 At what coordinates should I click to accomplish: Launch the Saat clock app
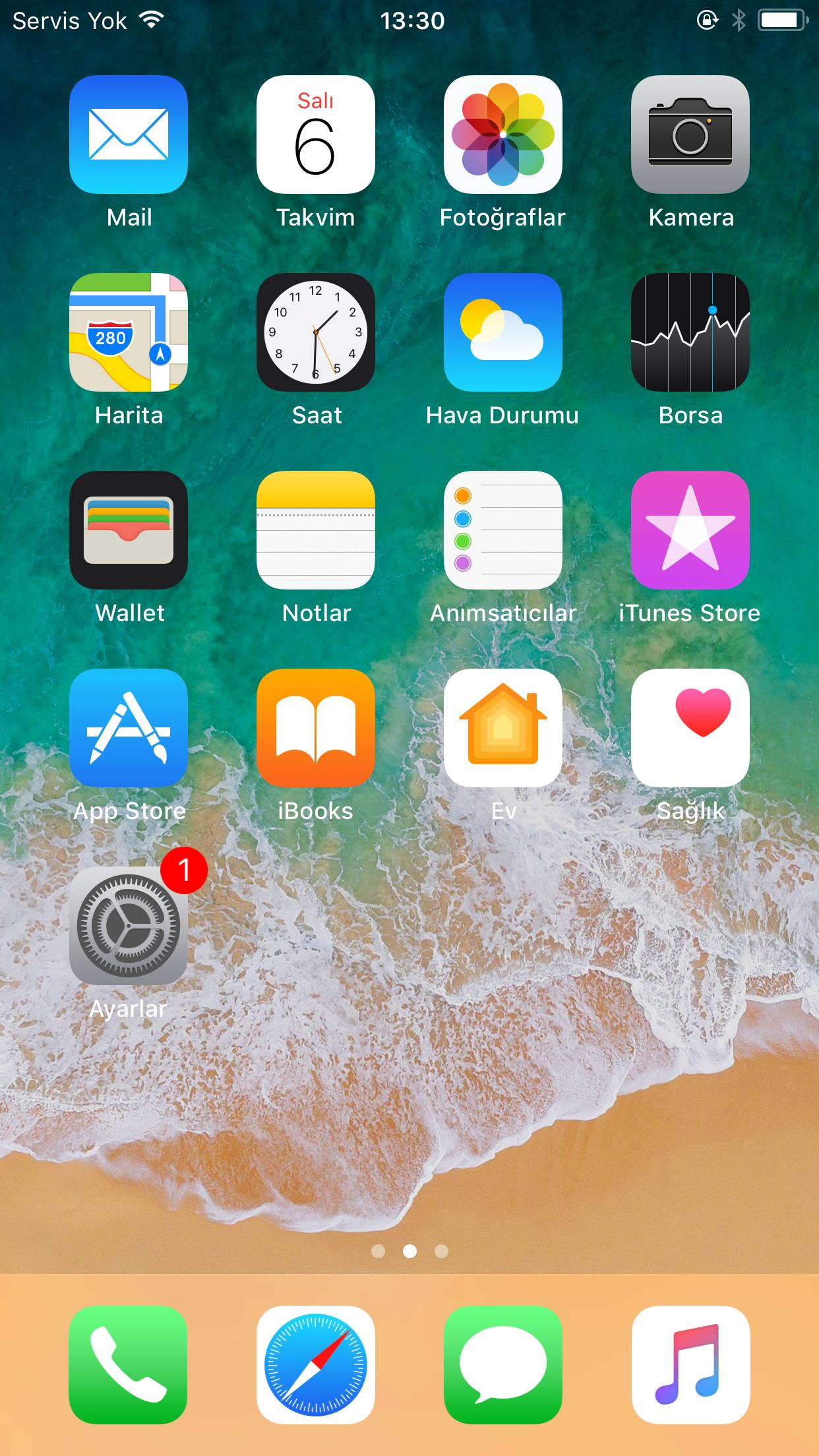click(316, 332)
